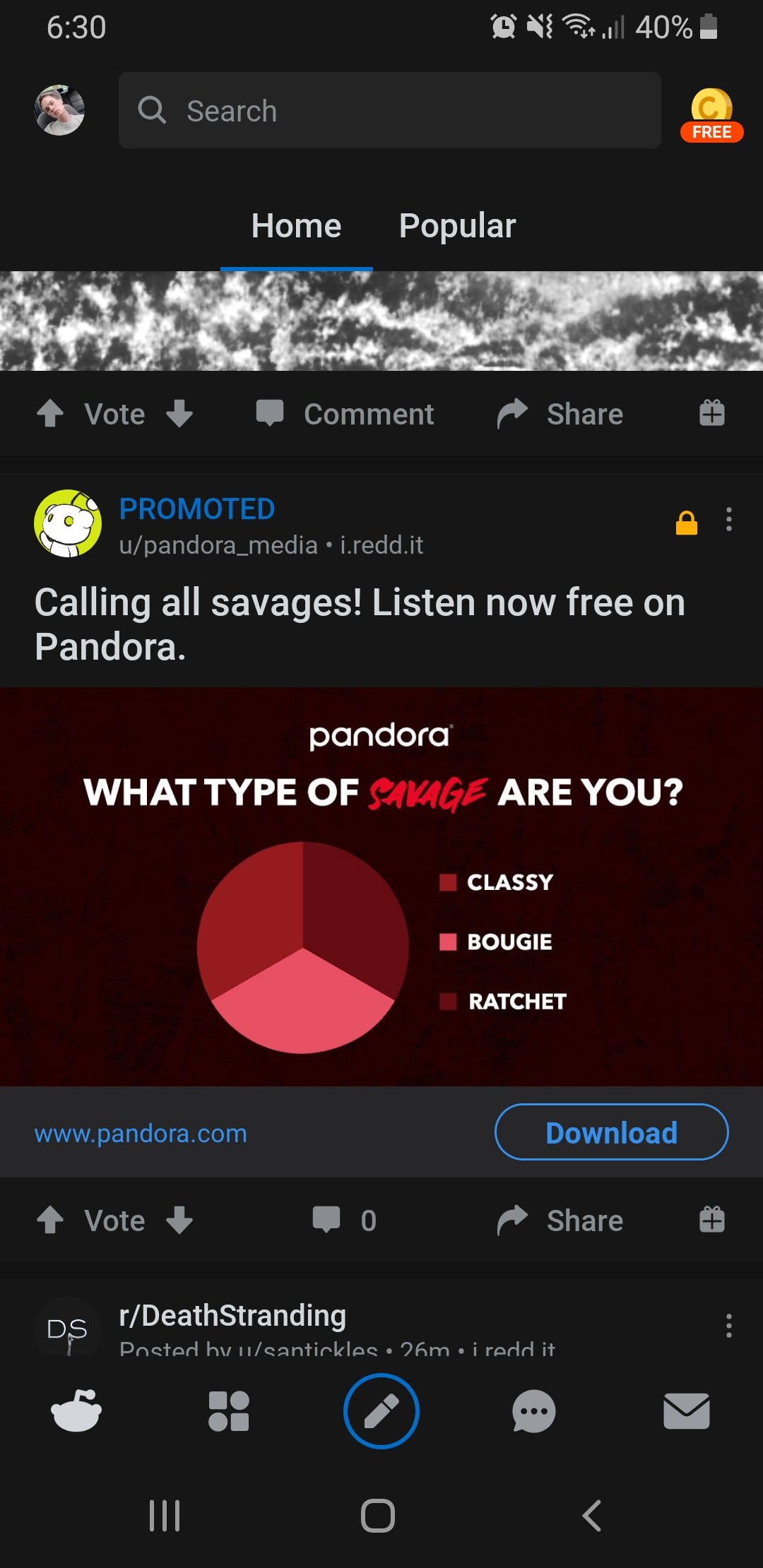Create a new post with the pencil button
This screenshot has width=763, height=1568.
click(381, 1411)
